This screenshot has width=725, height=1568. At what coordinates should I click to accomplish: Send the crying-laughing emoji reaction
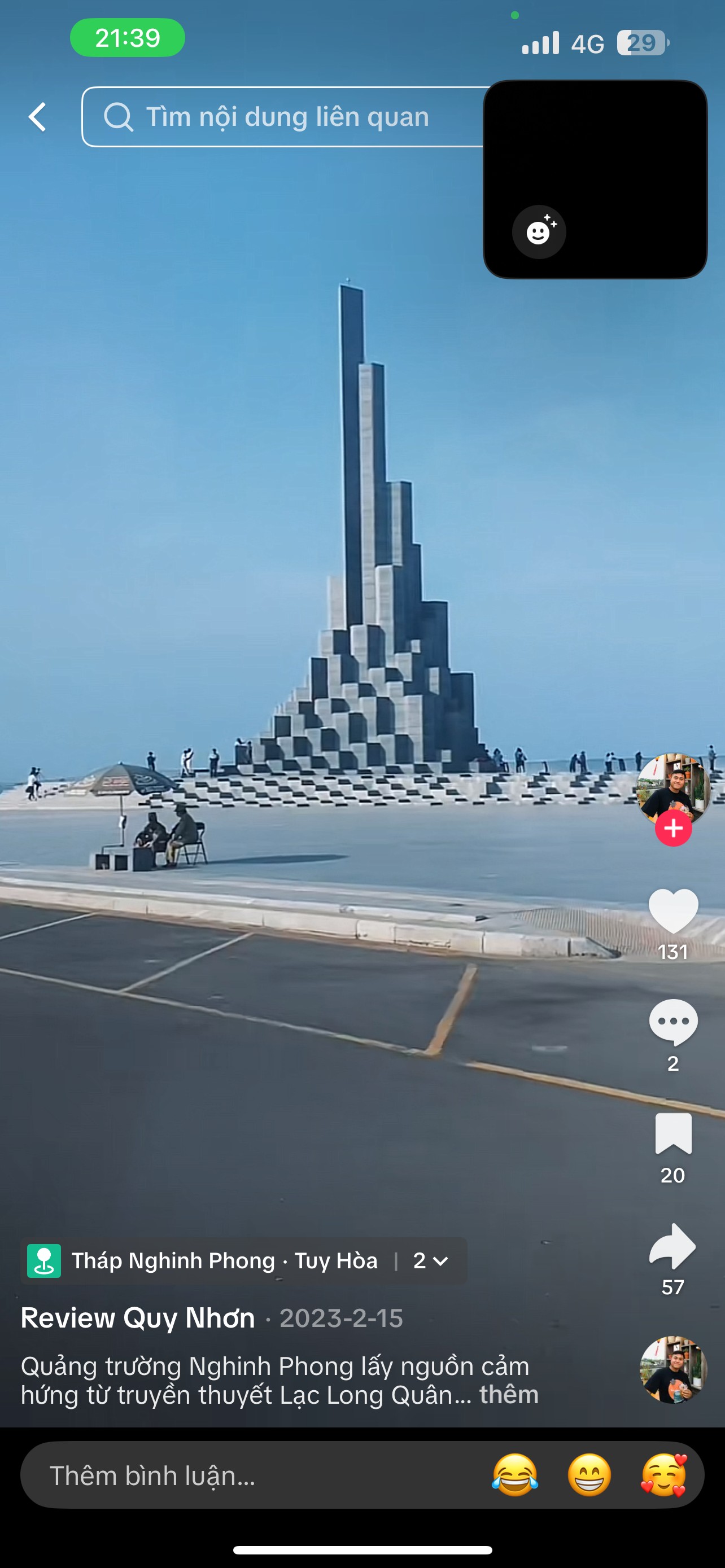[515, 1475]
